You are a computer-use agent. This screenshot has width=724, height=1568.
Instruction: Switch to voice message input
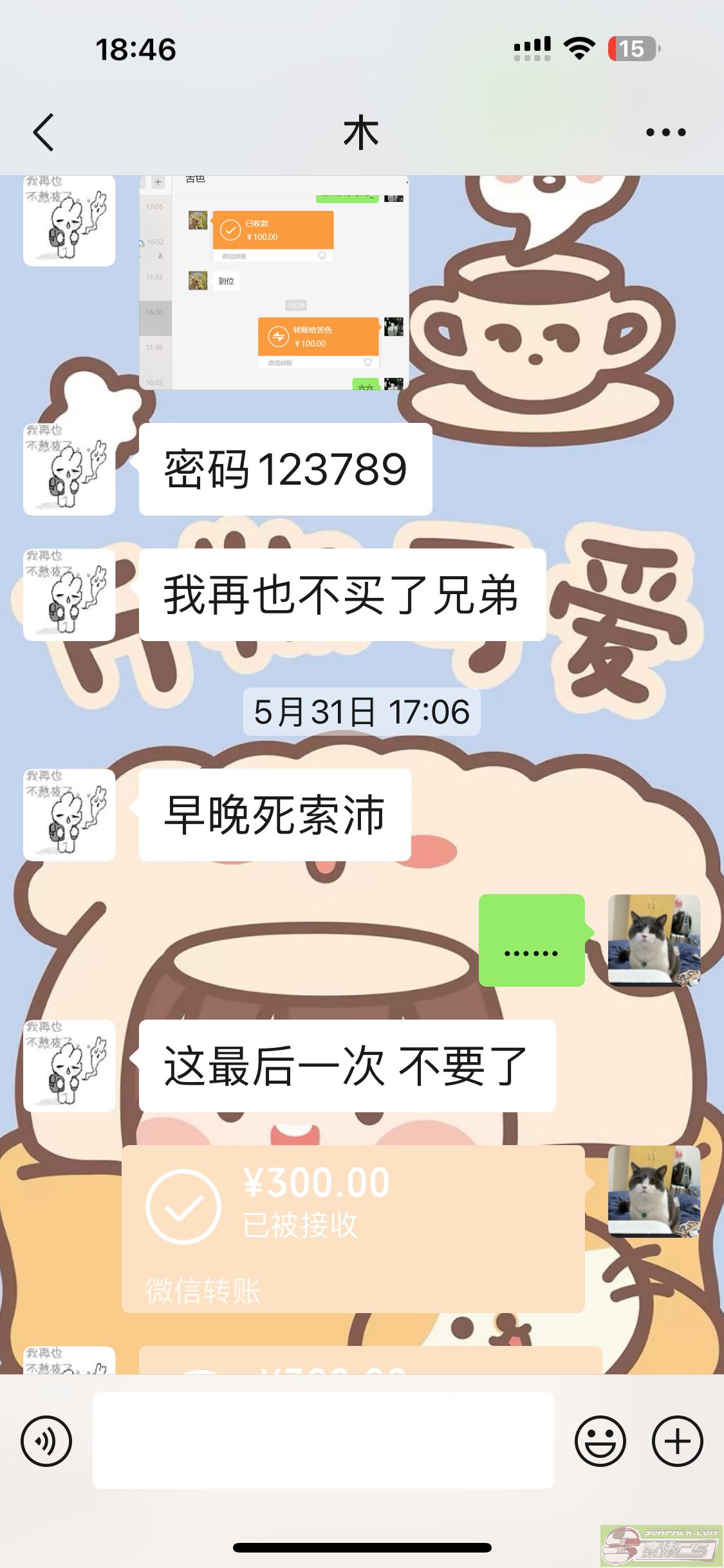pyautogui.click(x=46, y=1441)
